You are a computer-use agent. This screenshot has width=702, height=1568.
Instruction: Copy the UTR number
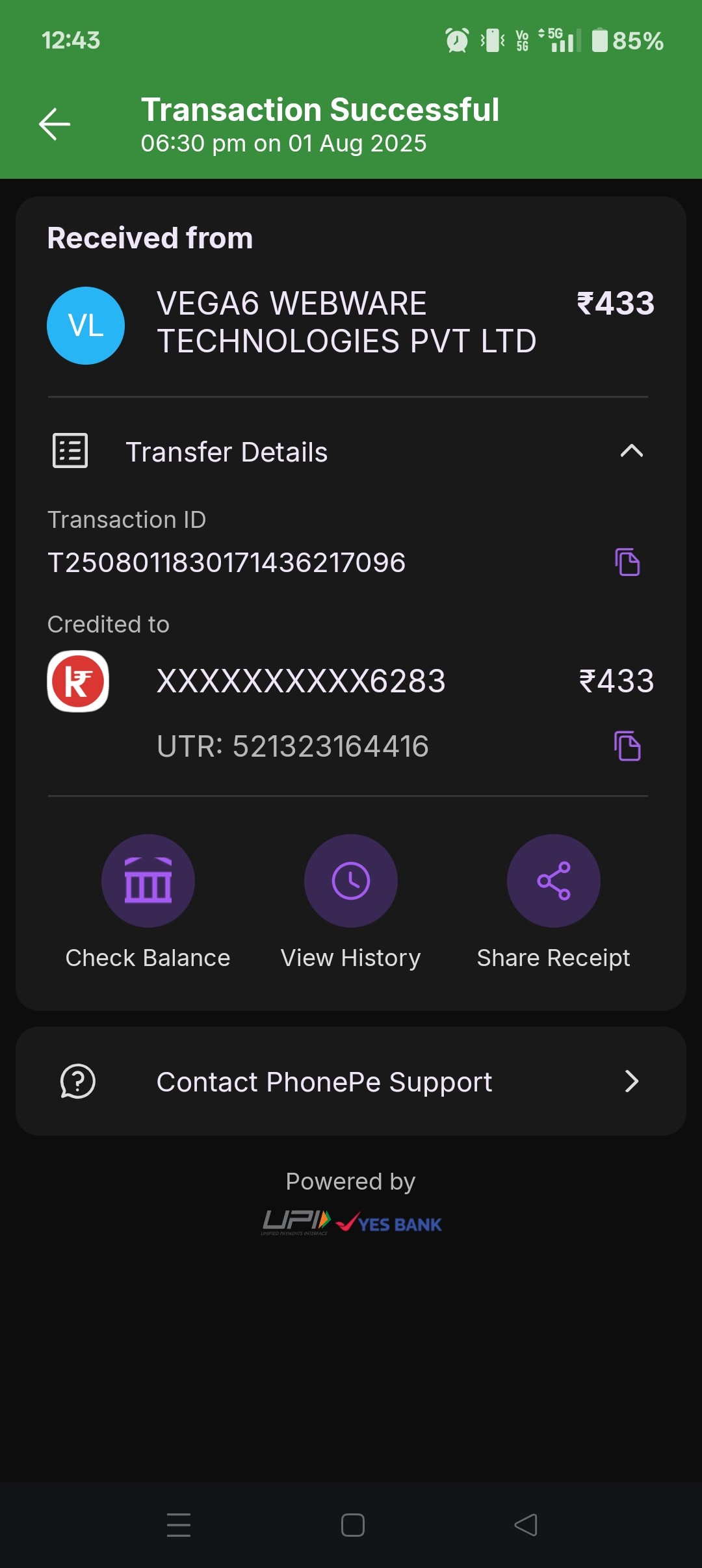pyautogui.click(x=627, y=746)
